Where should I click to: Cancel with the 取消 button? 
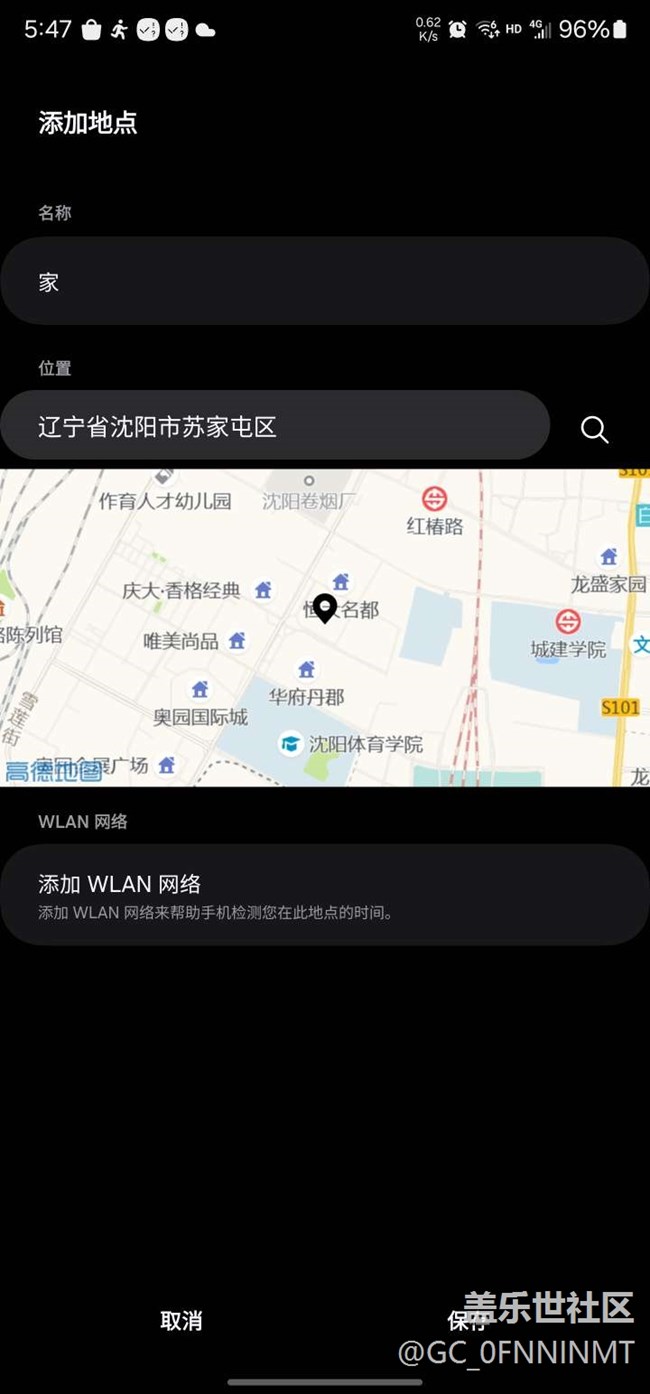coord(181,1321)
